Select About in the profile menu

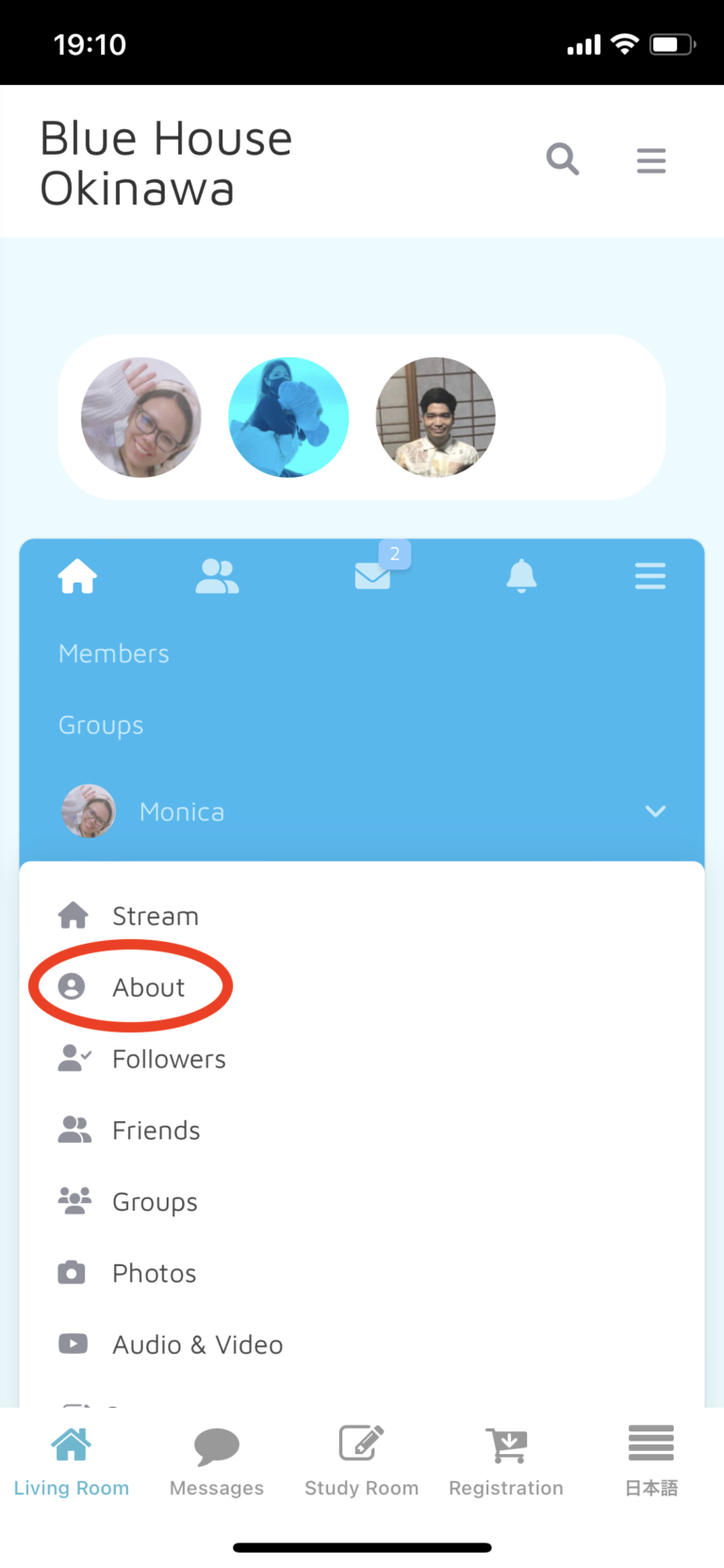pyautogui.click(x=148, y=987)
